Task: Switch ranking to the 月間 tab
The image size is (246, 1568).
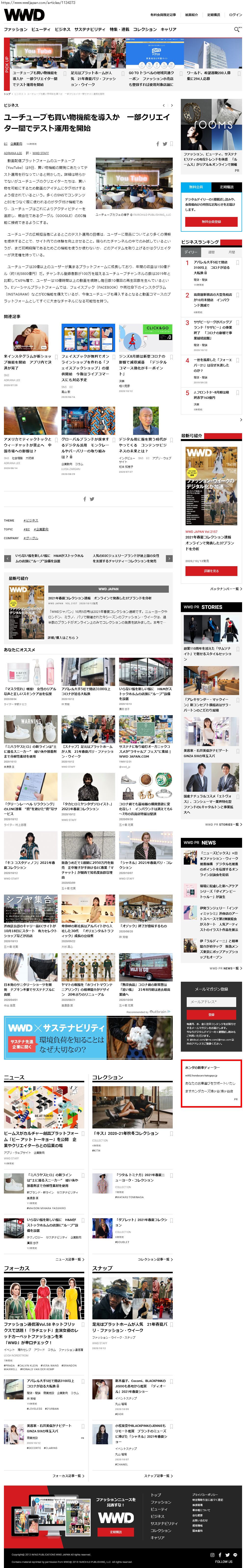Action: [232, 252]
